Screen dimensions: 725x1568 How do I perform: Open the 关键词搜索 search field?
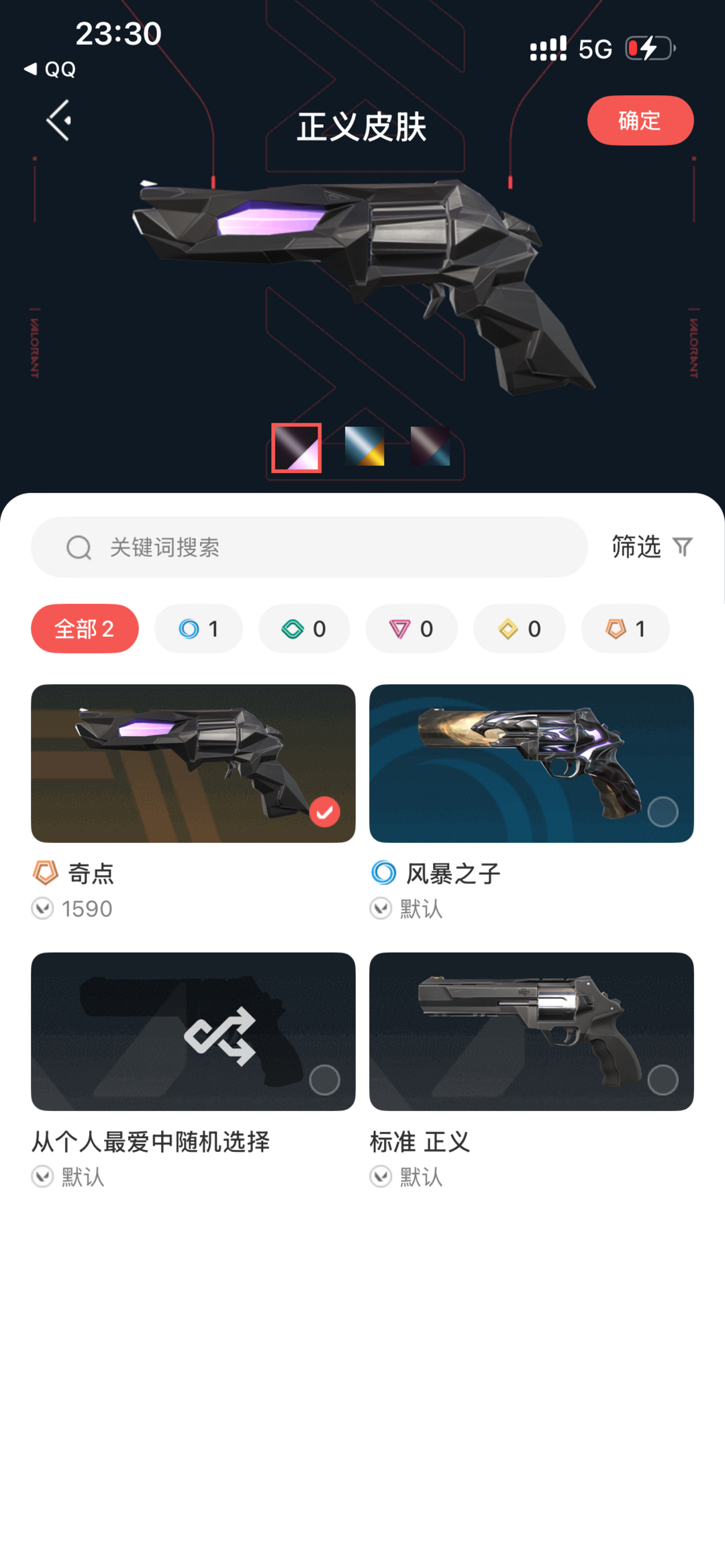309,547
